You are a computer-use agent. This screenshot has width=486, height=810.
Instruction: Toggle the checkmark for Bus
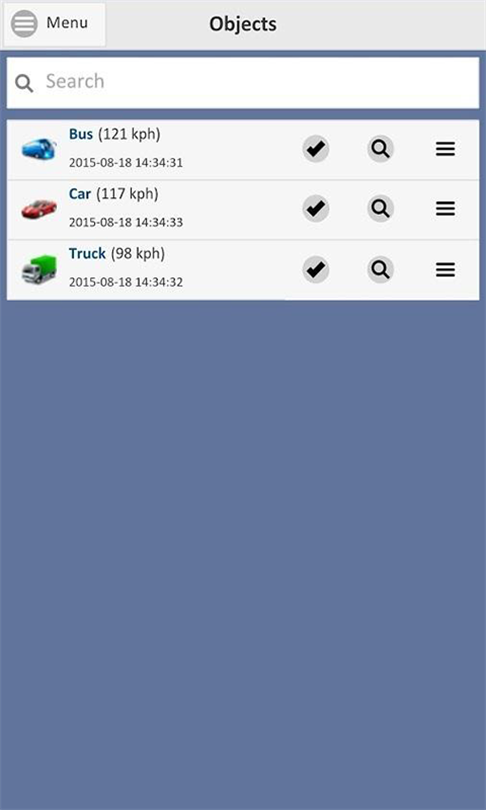[316, 149]
